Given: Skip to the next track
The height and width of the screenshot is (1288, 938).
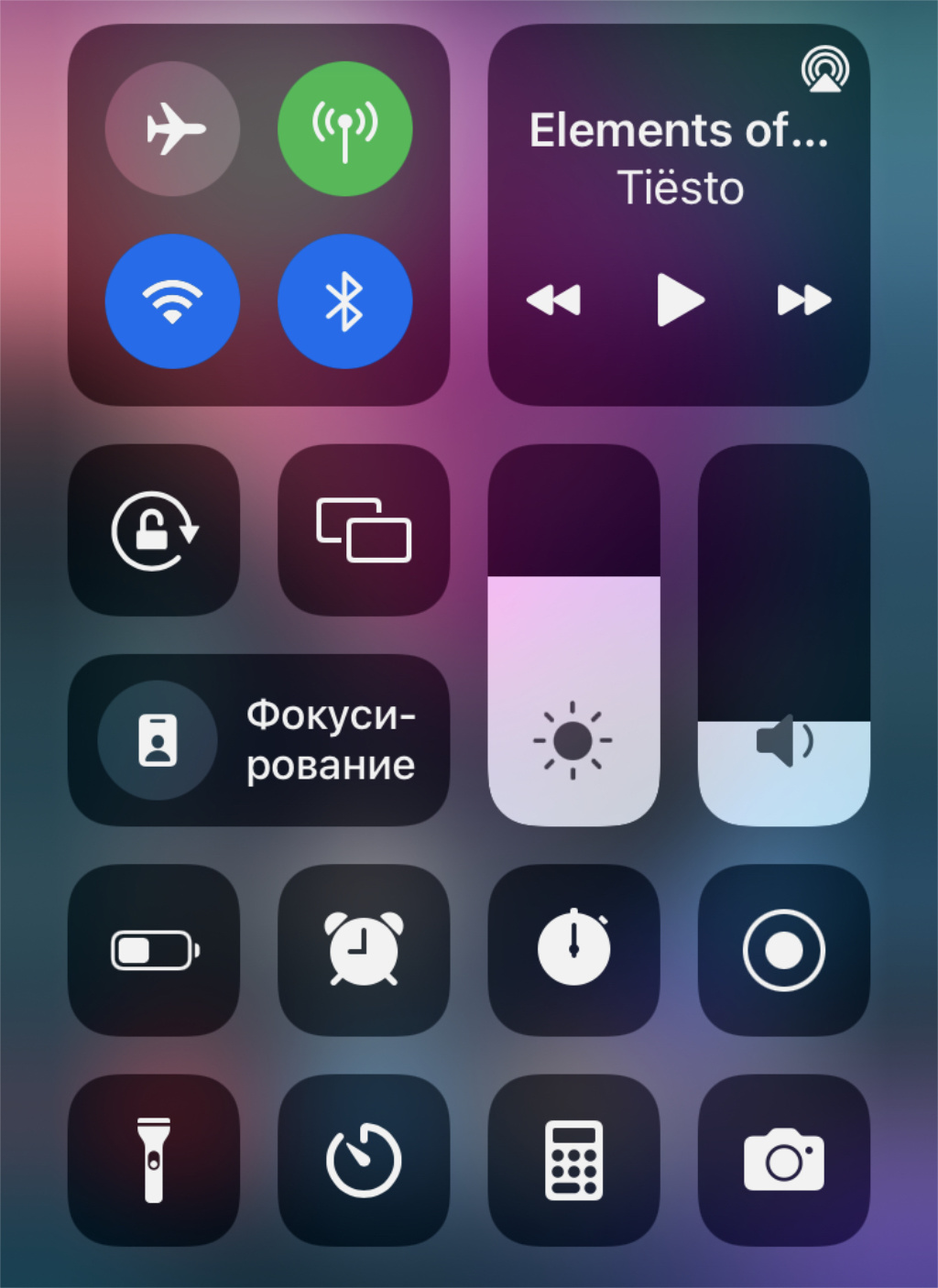Looking at the screenshot, I should 803,300.
